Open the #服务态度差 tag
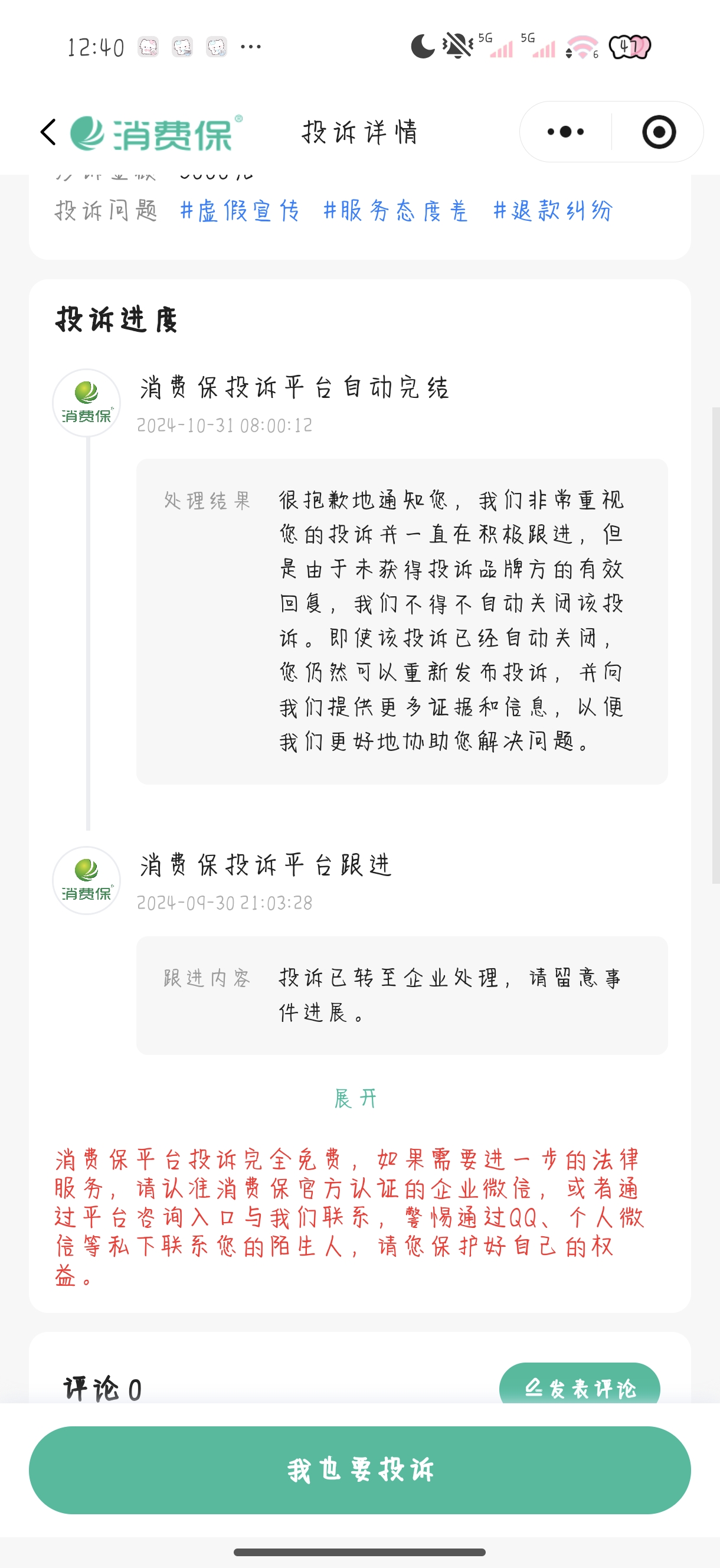 395,211
